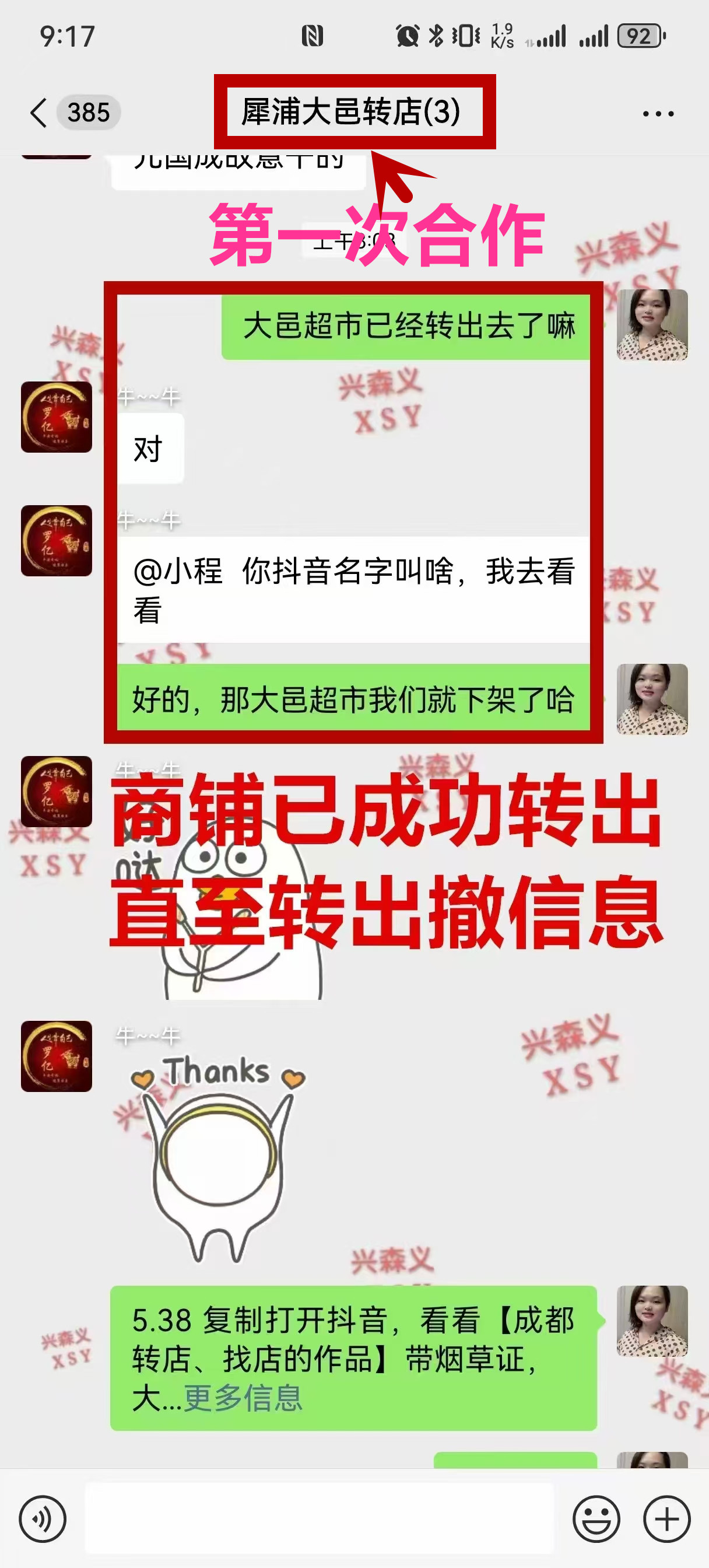Open the plus attachment menu
The height and width of the screenshot is (1568, 709).
point(666,1518)
